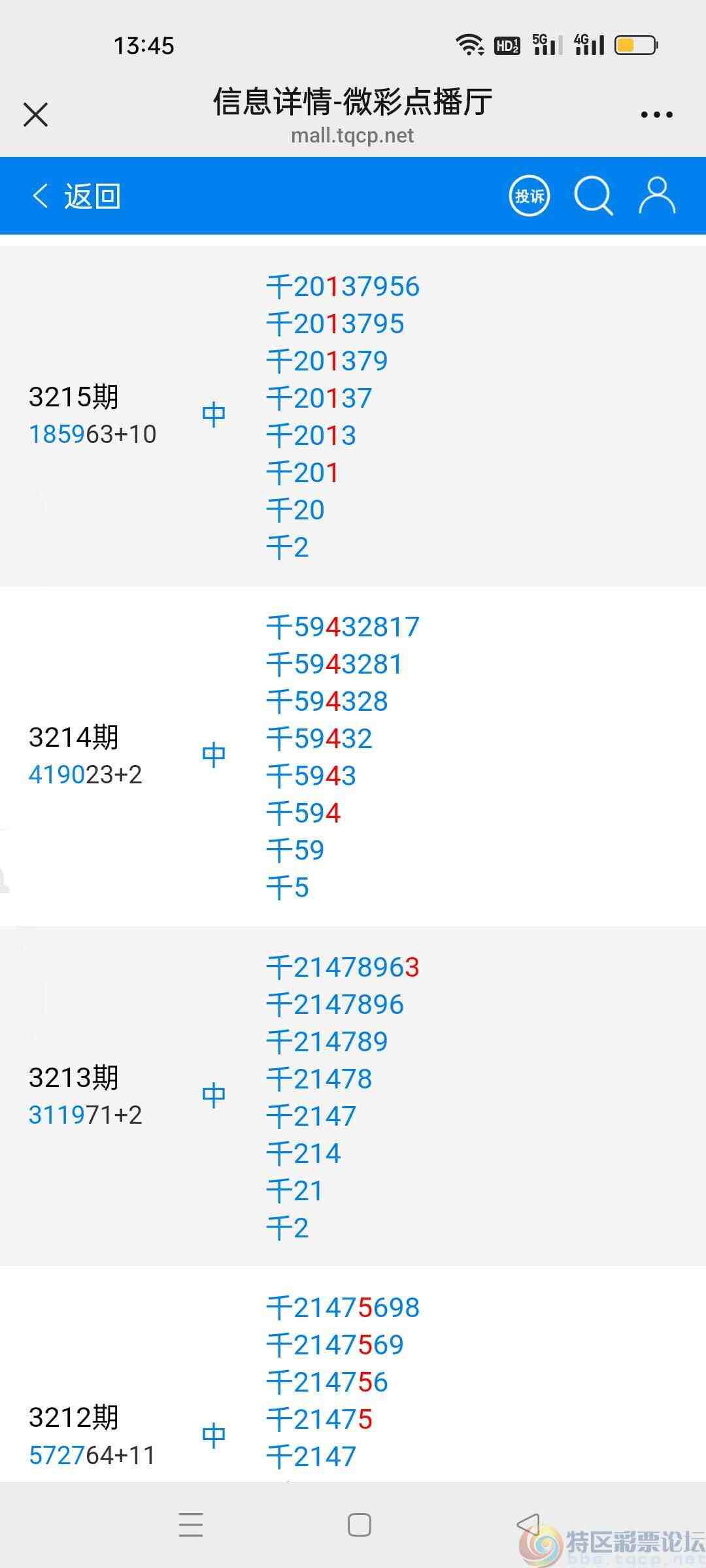This screenshot has width=706, height=1568.
Task: Tap the page title 信息详情-微彩点播厅
Action: coord(353,101)
